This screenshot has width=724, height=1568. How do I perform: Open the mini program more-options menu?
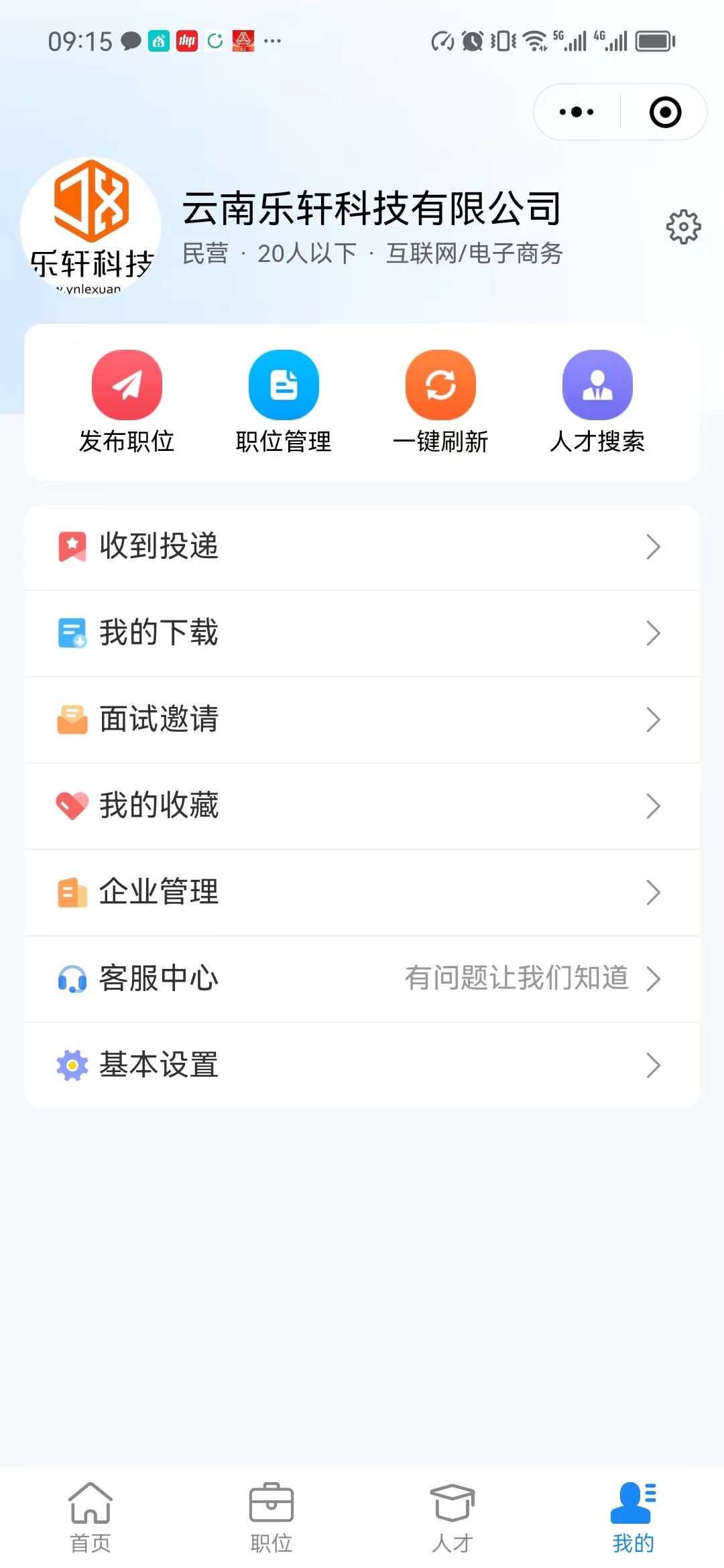[x=577, y=112]
